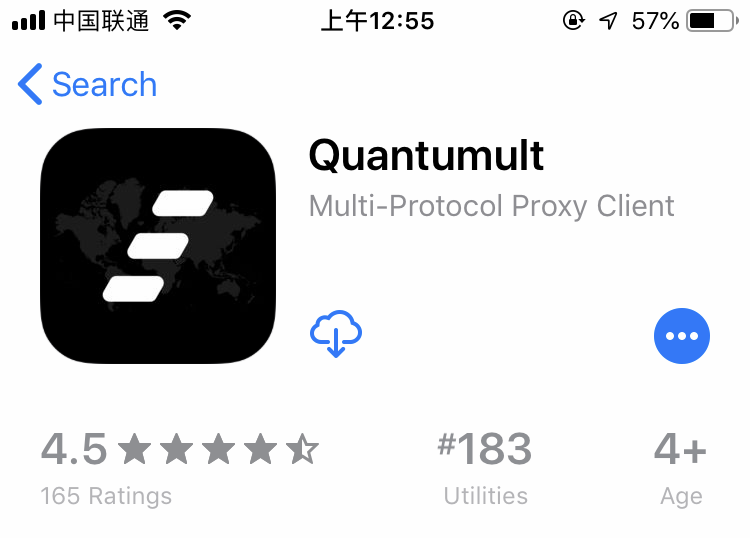The width and height of the screenshot is (750, 538).
Task: Download Quantumult from the cloud icon
Action: (x=336, y=334)
